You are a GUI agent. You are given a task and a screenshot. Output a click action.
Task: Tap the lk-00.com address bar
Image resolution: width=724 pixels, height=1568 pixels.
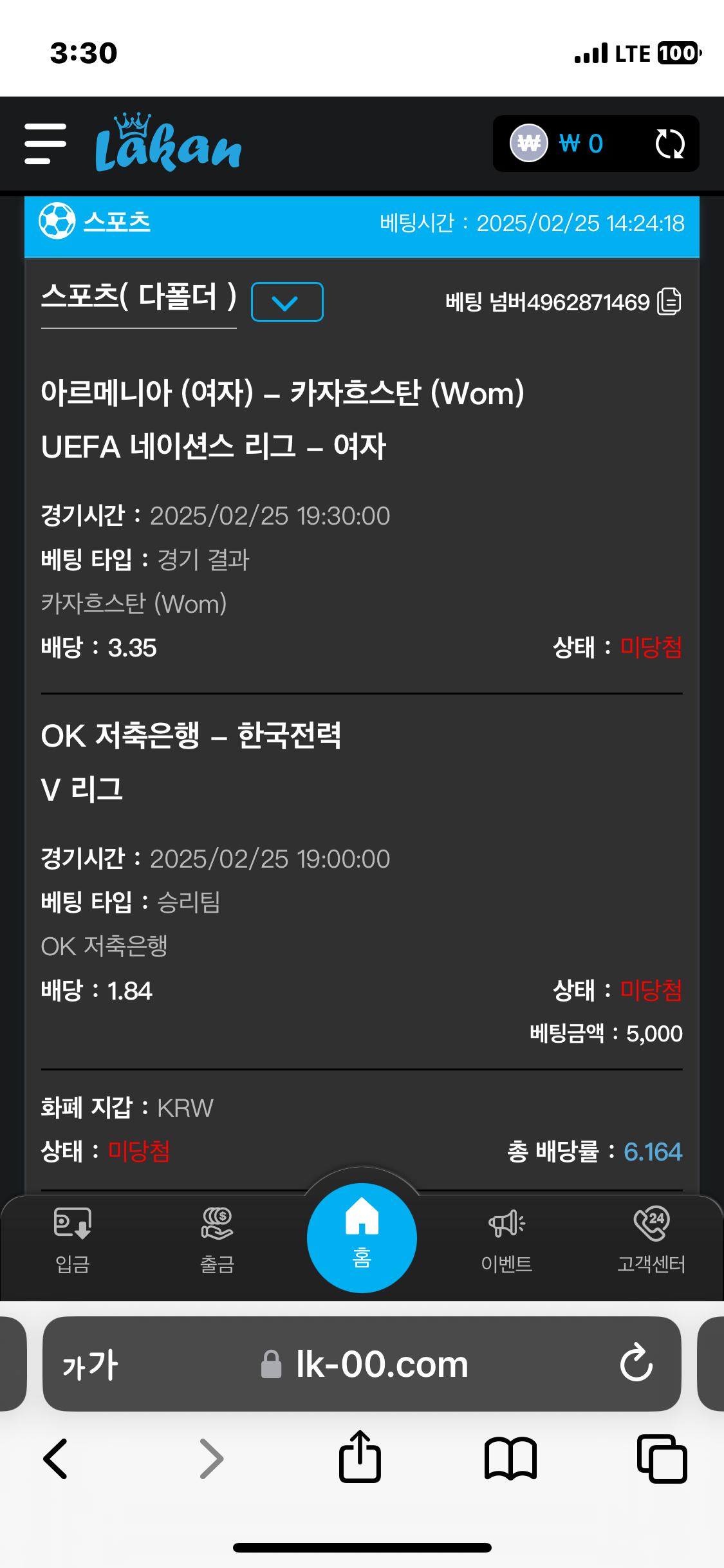364,1364
